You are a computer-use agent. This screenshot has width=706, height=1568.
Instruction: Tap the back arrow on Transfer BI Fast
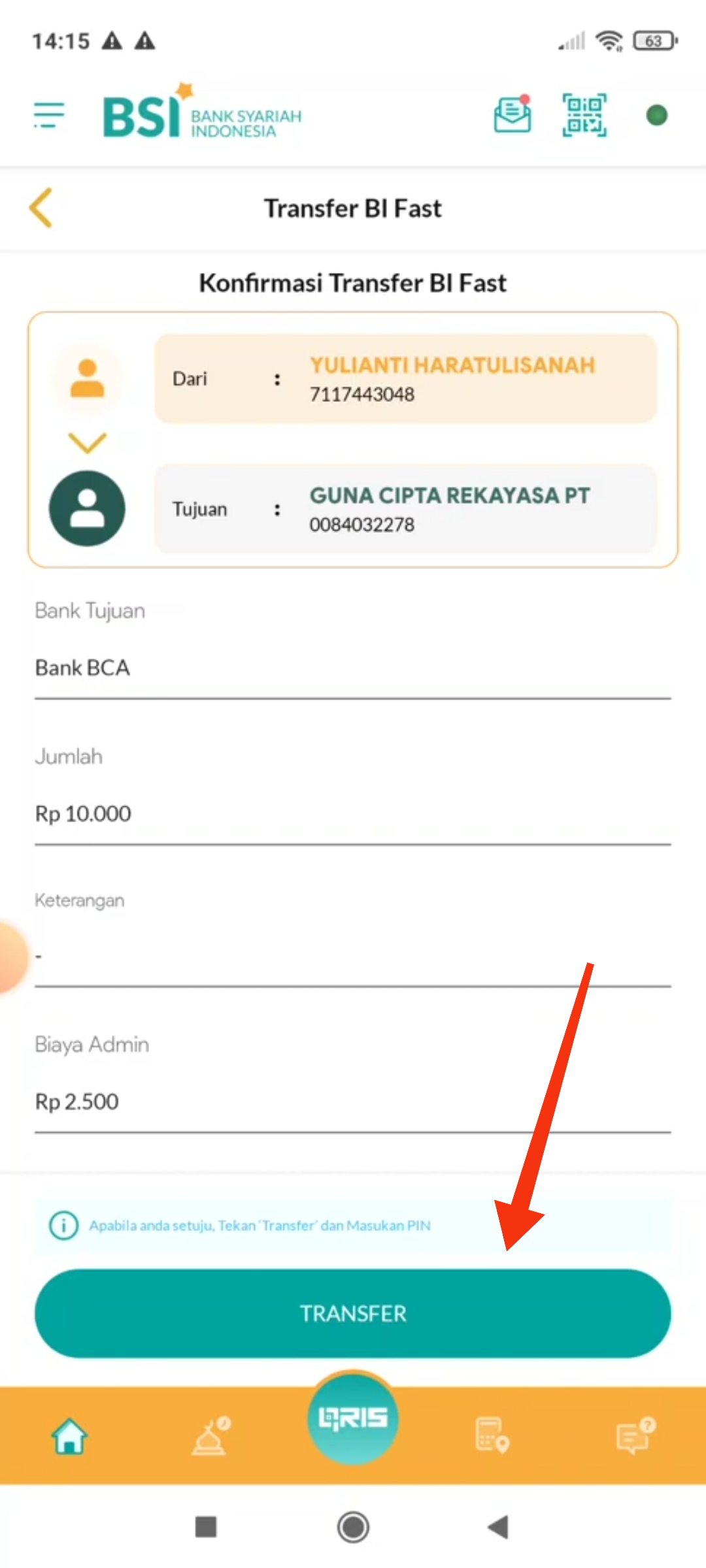41,208
